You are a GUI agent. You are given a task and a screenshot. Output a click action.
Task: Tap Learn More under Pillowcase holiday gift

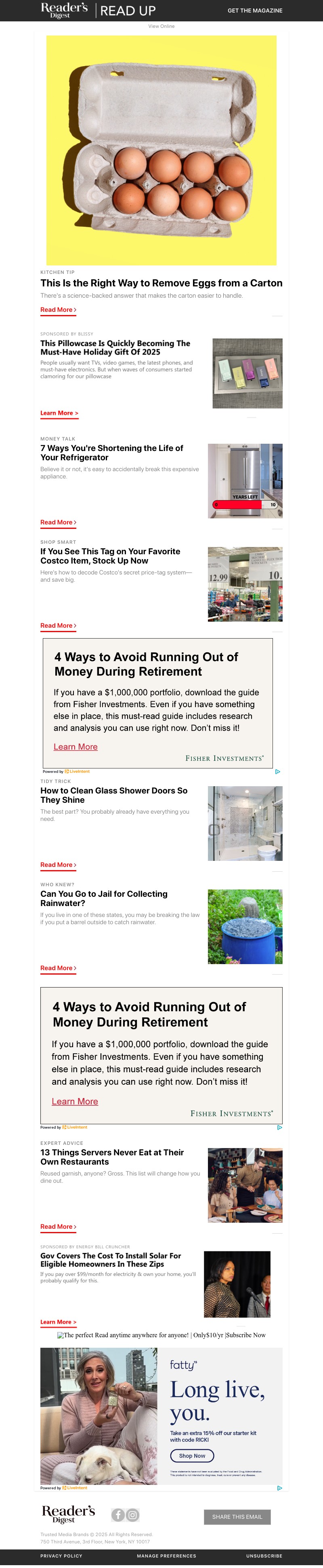(x=59, y=413)
